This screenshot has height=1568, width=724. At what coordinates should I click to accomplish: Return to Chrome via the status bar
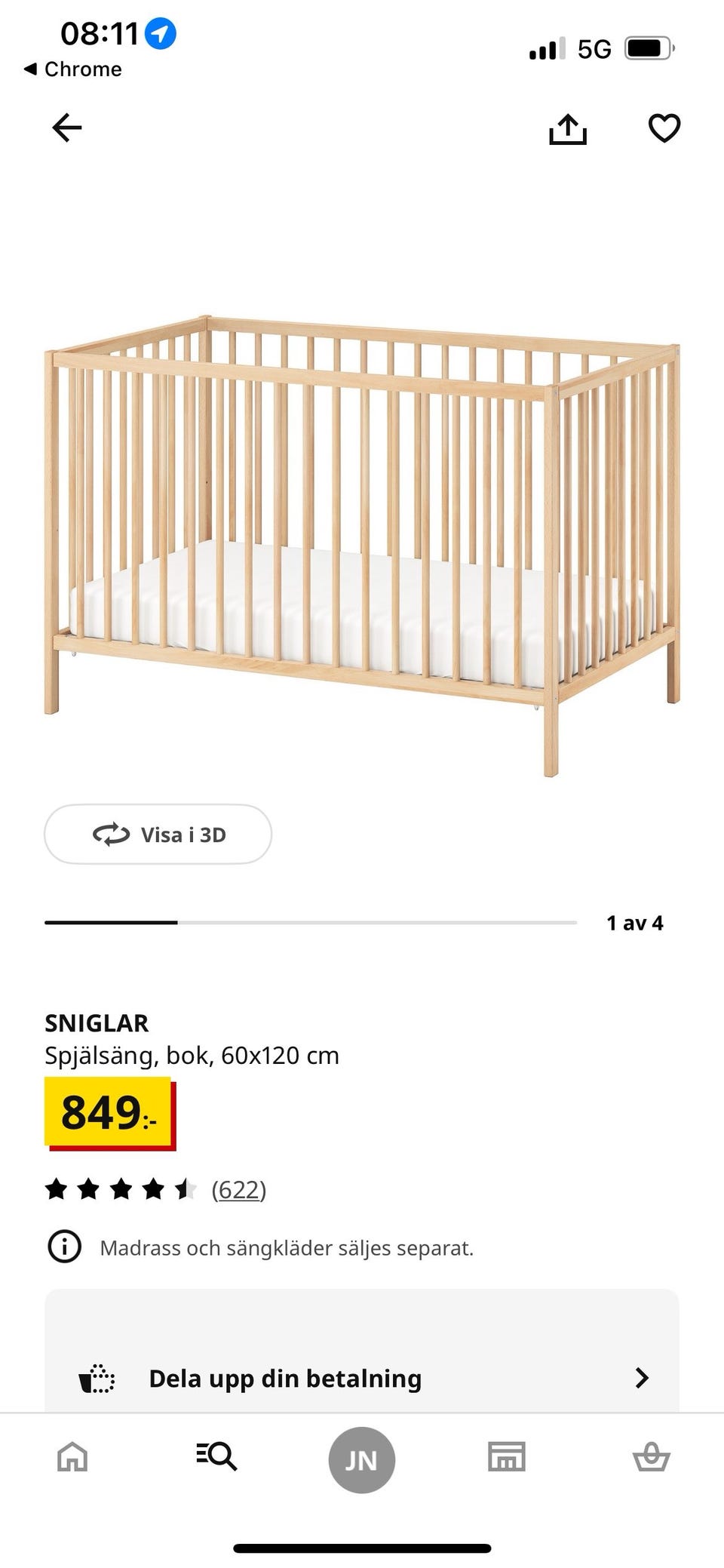pos(73,69)
